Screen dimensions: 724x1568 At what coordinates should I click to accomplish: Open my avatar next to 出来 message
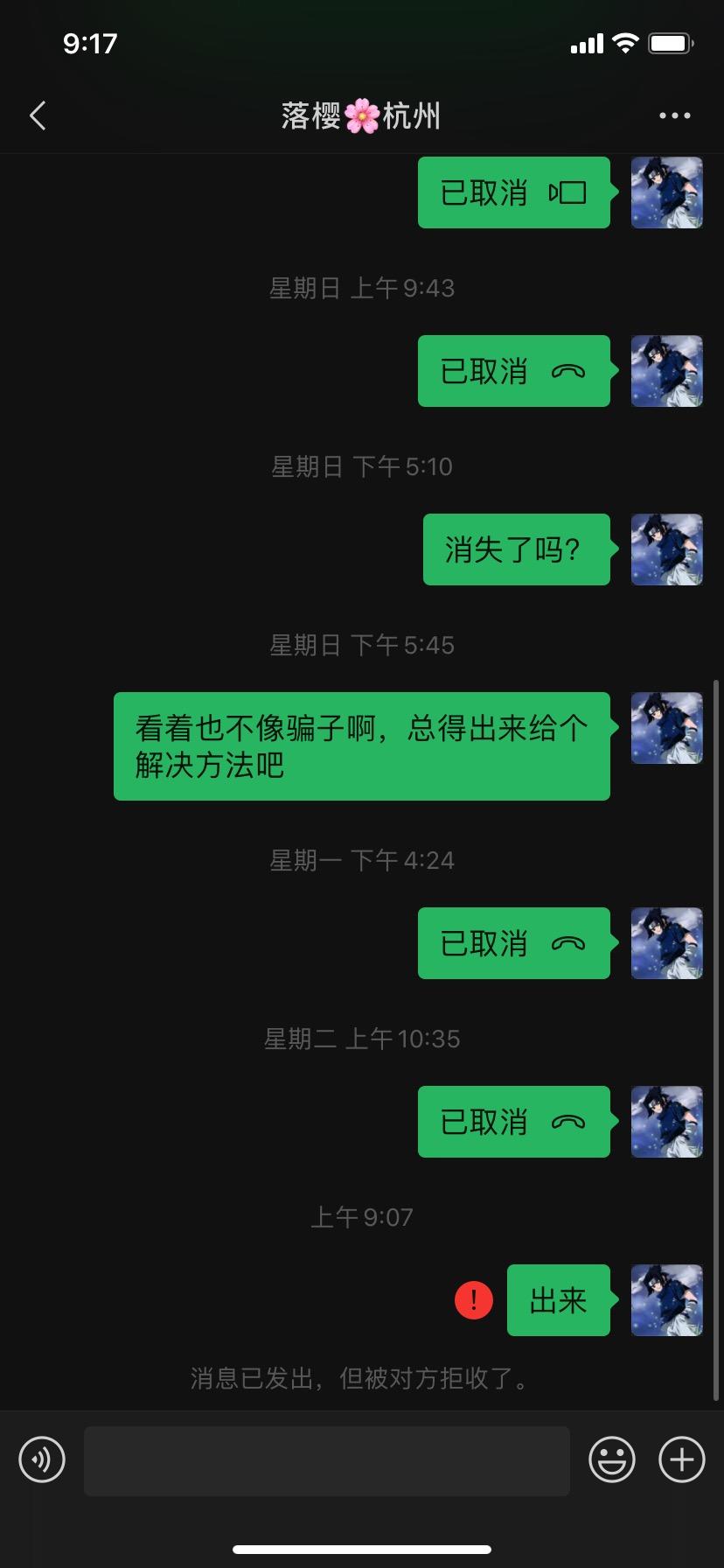666,1300
